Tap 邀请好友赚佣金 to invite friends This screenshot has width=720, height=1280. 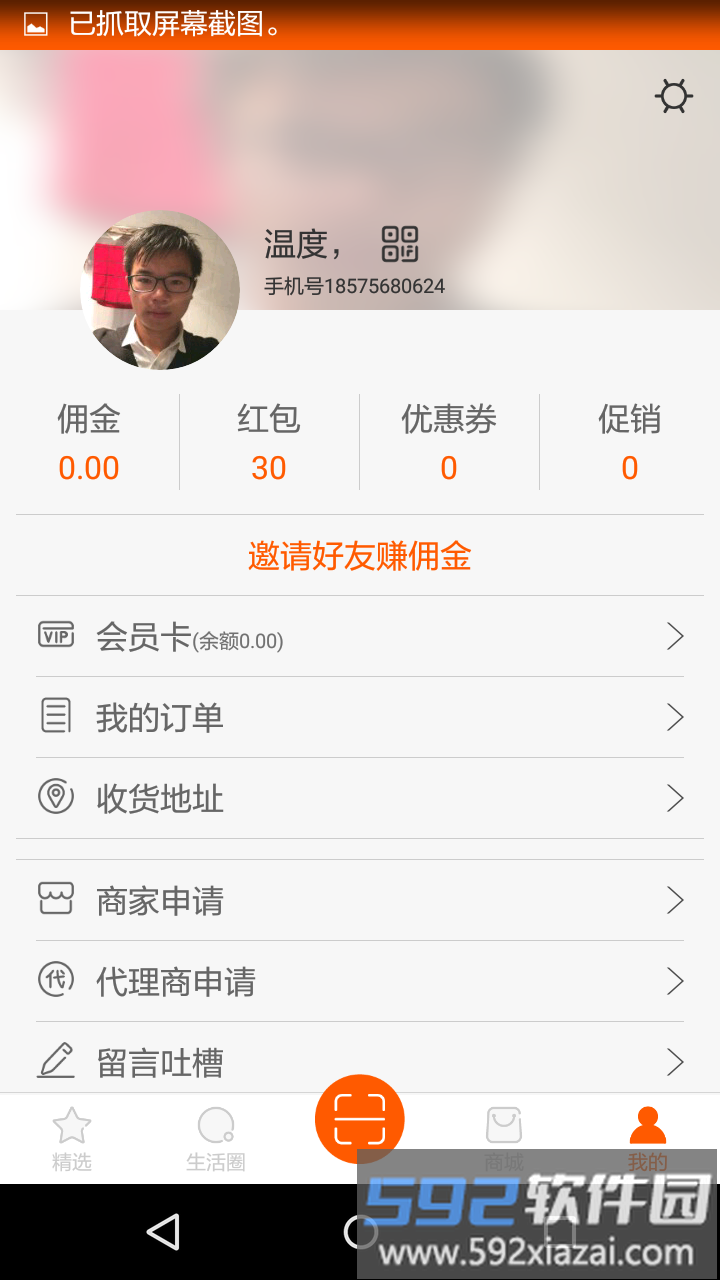(x=360, y=556)
